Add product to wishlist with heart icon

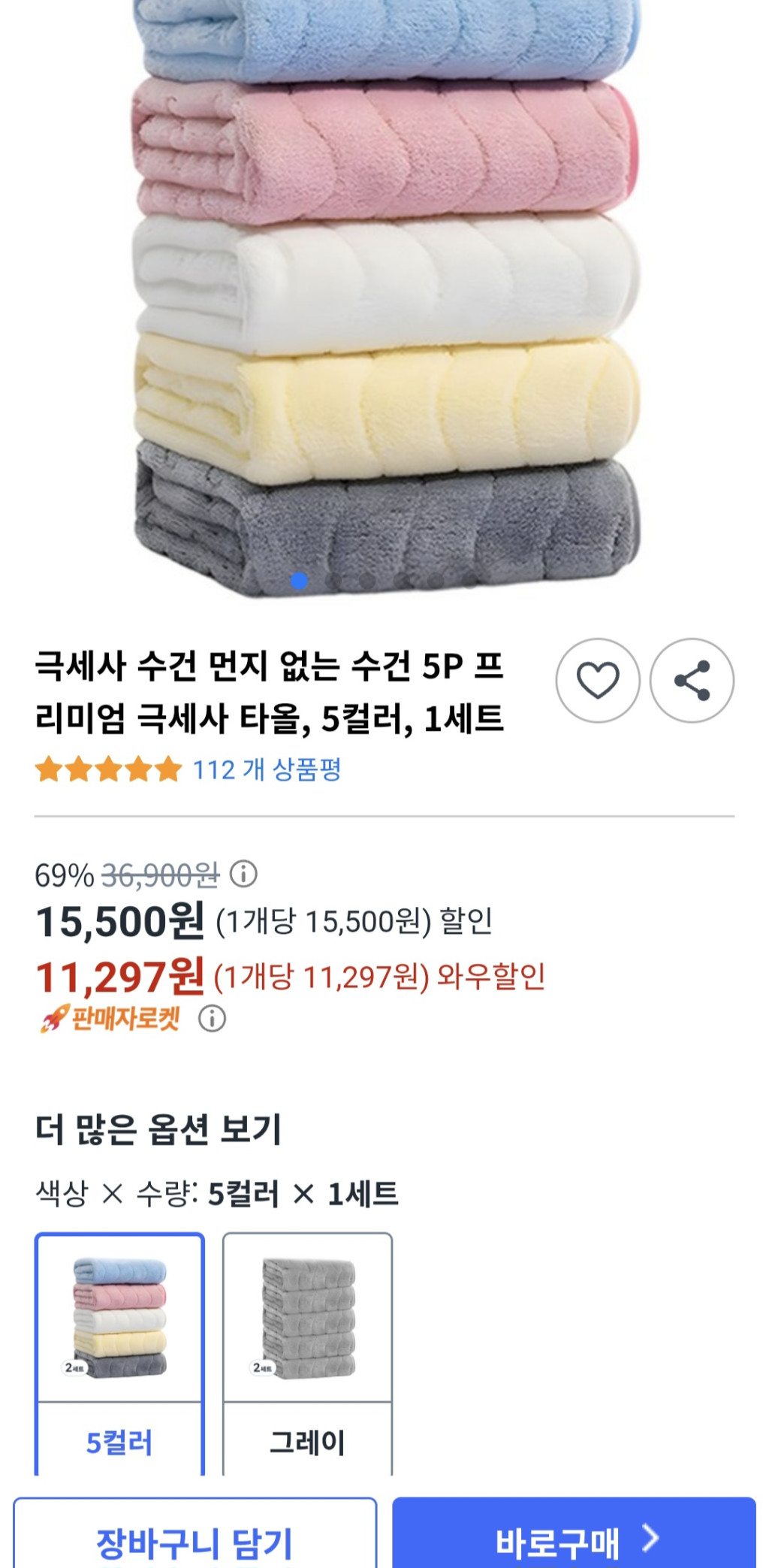598,681
